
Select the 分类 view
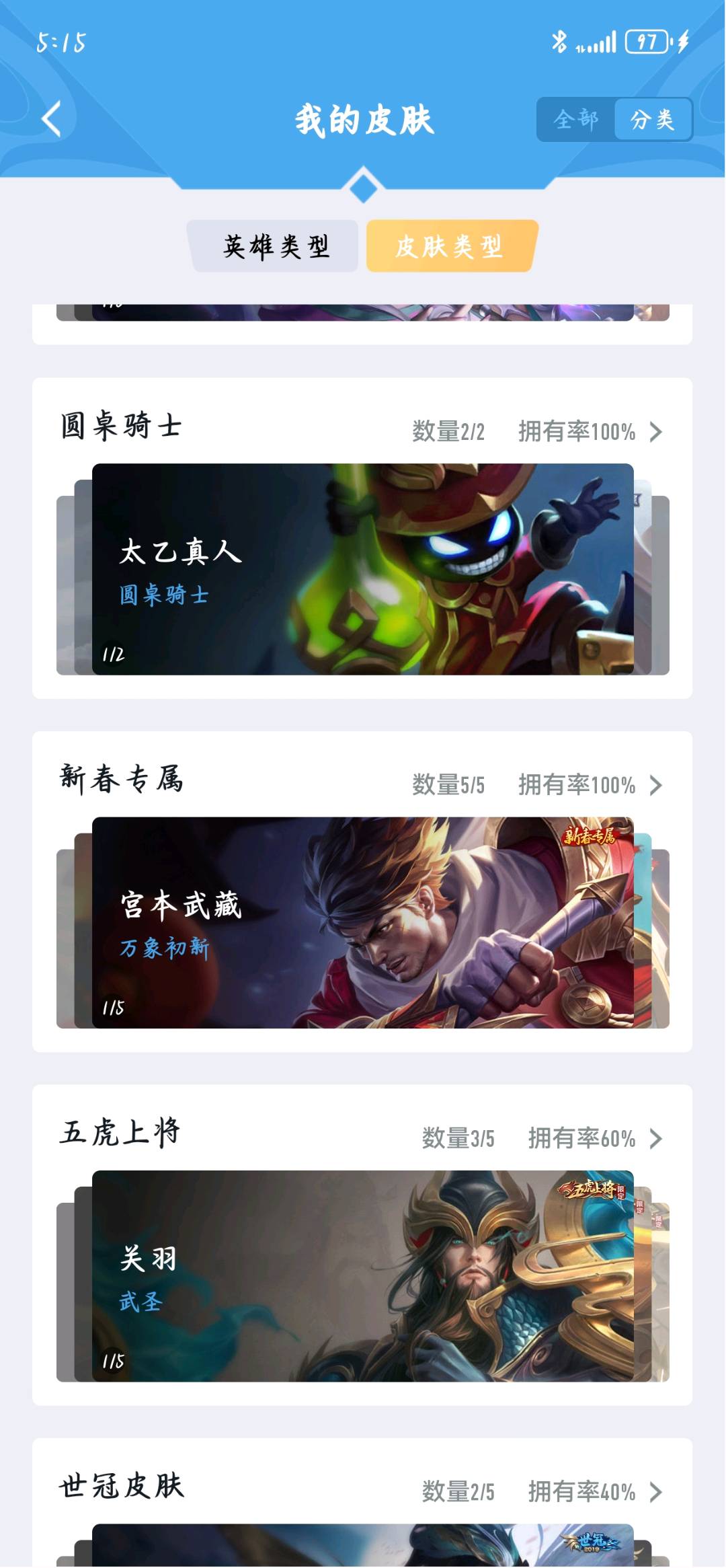pyautogui.click(x=652, y=120)
